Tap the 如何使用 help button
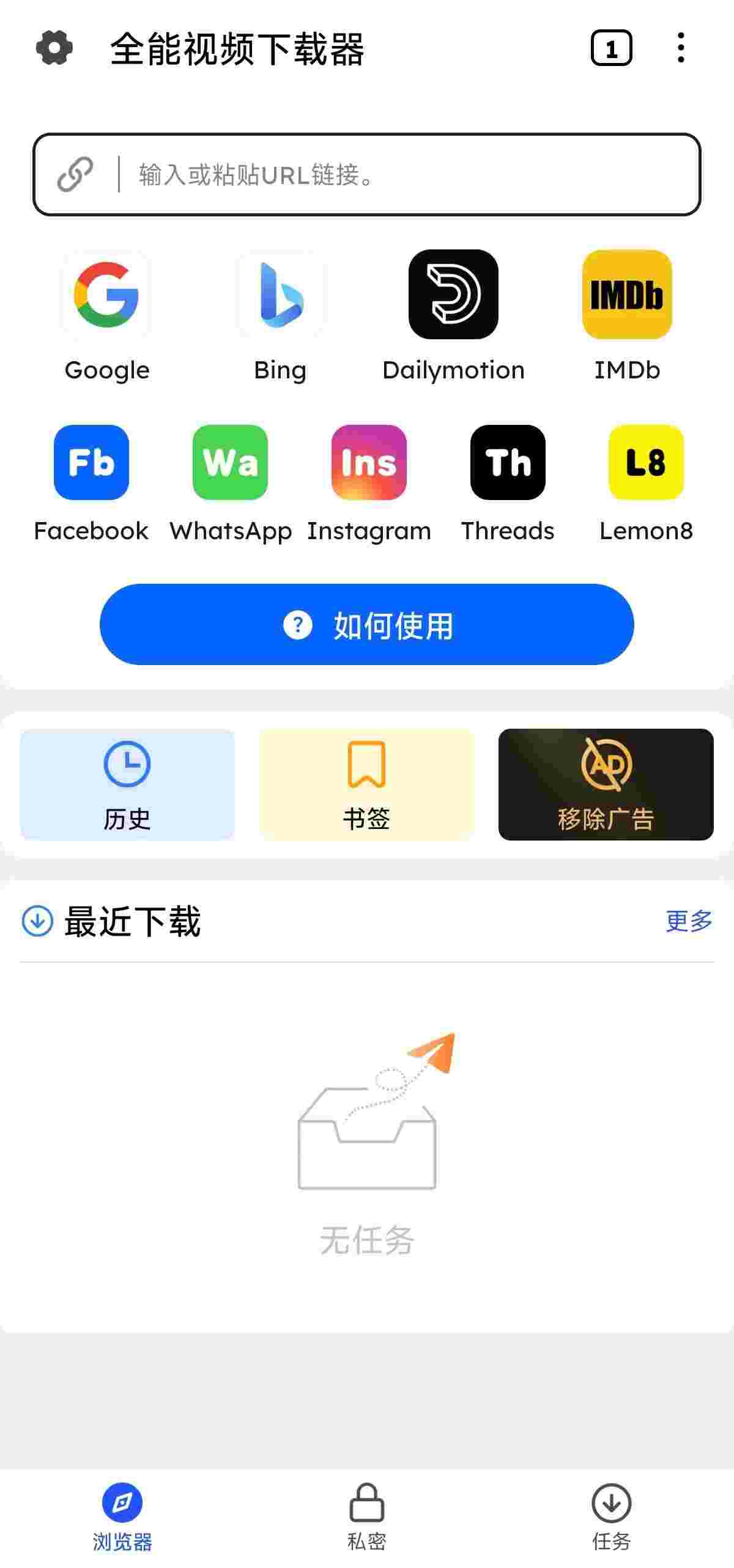Viewport: 734px width, 1568px height. [x=367, y=625]
